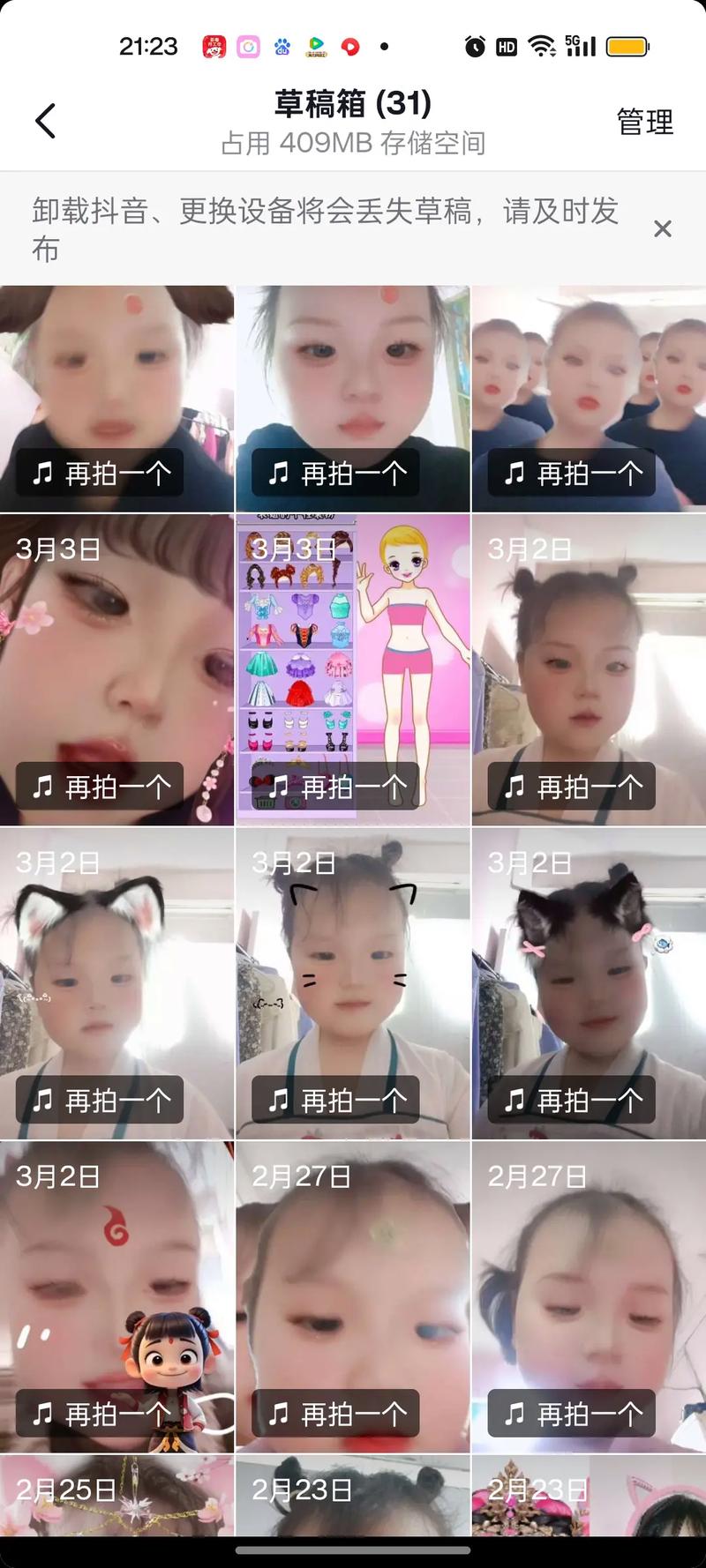The height and width of the screenshot is (1568, 706).
Task: Tap 再拍一个 on the Nezha sticker draft
Action: click(x=100, y=1414)
